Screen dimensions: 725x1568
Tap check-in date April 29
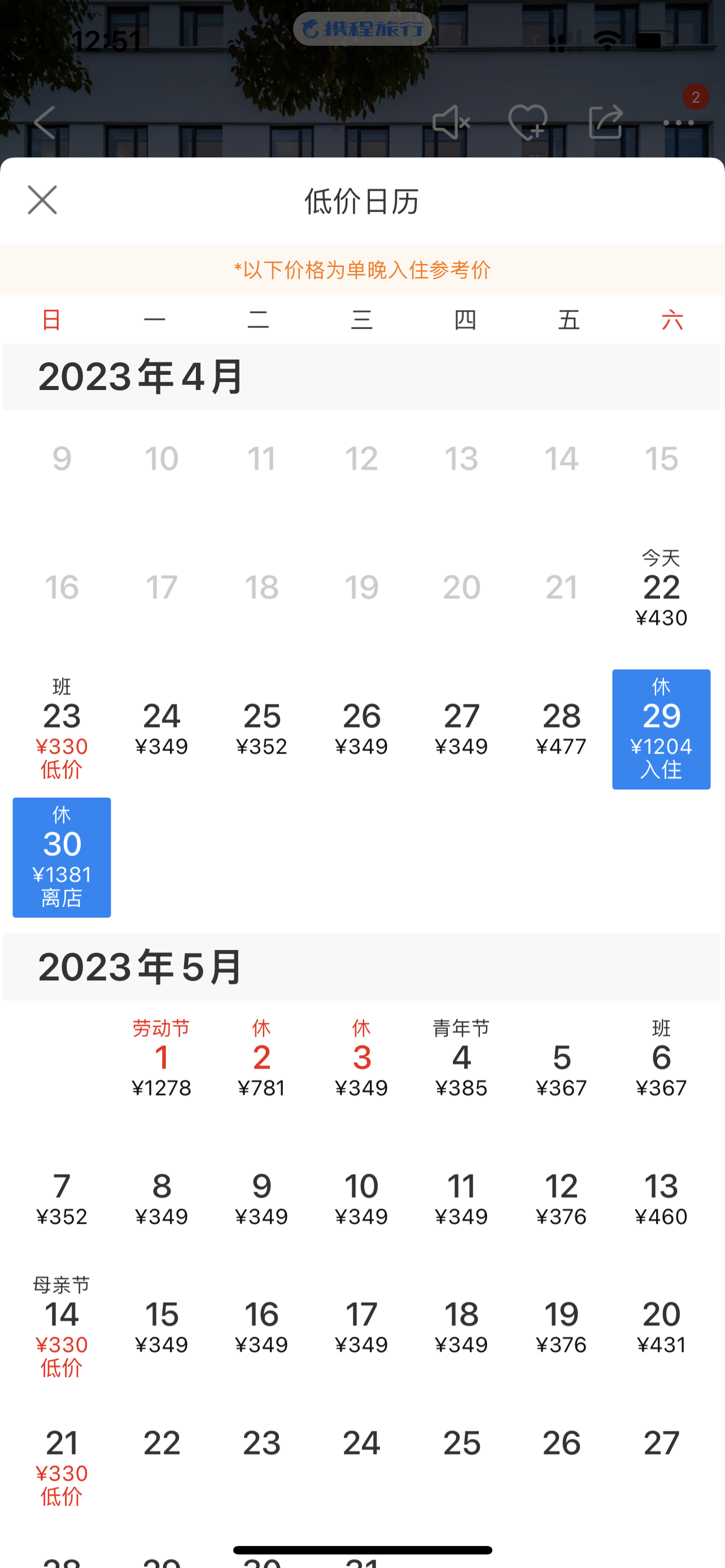pyautogui.click(x=661, y=729)
